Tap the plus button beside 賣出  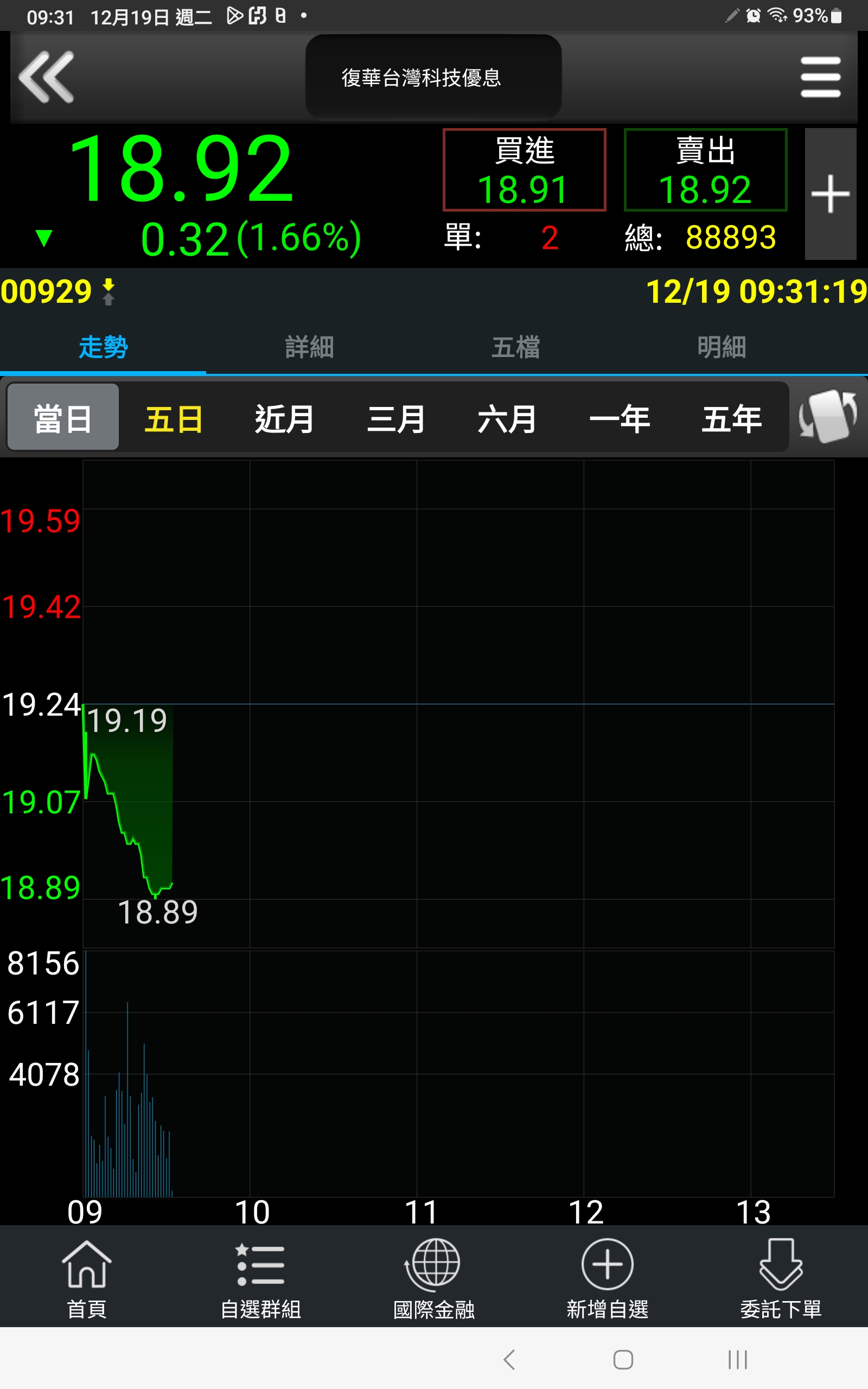[x=830, y=194]
